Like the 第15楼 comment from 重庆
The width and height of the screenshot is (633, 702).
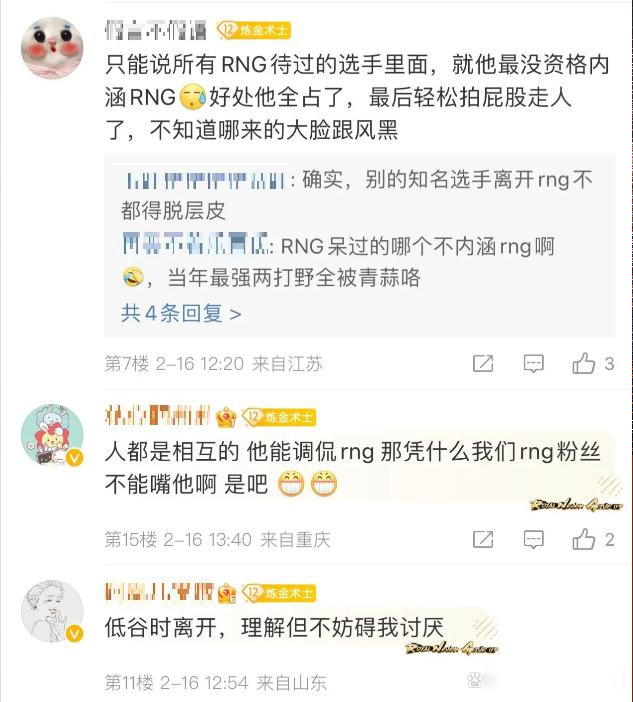point(584,540)
